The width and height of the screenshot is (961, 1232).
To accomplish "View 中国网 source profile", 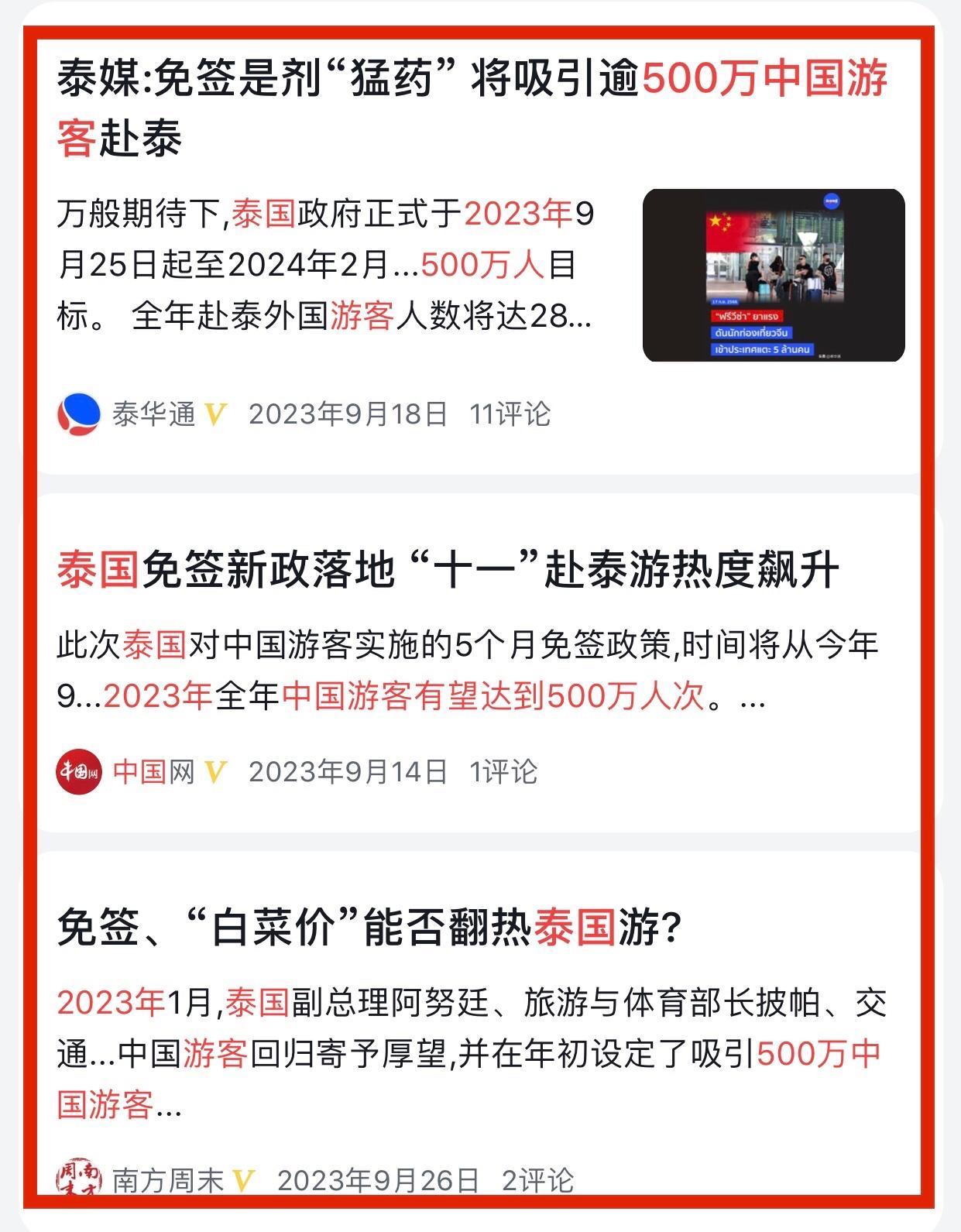I will pyautogui.click(x=153, y=771).
